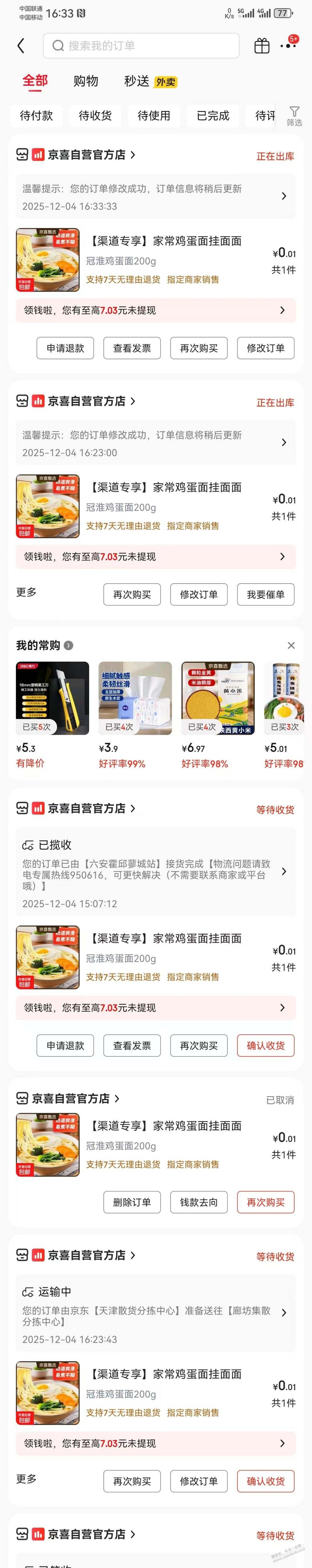The height and width of the screenshot is (1568, 312).
Task: Open the ¥6.97 黄小米 product
Action: click(218, 699)
